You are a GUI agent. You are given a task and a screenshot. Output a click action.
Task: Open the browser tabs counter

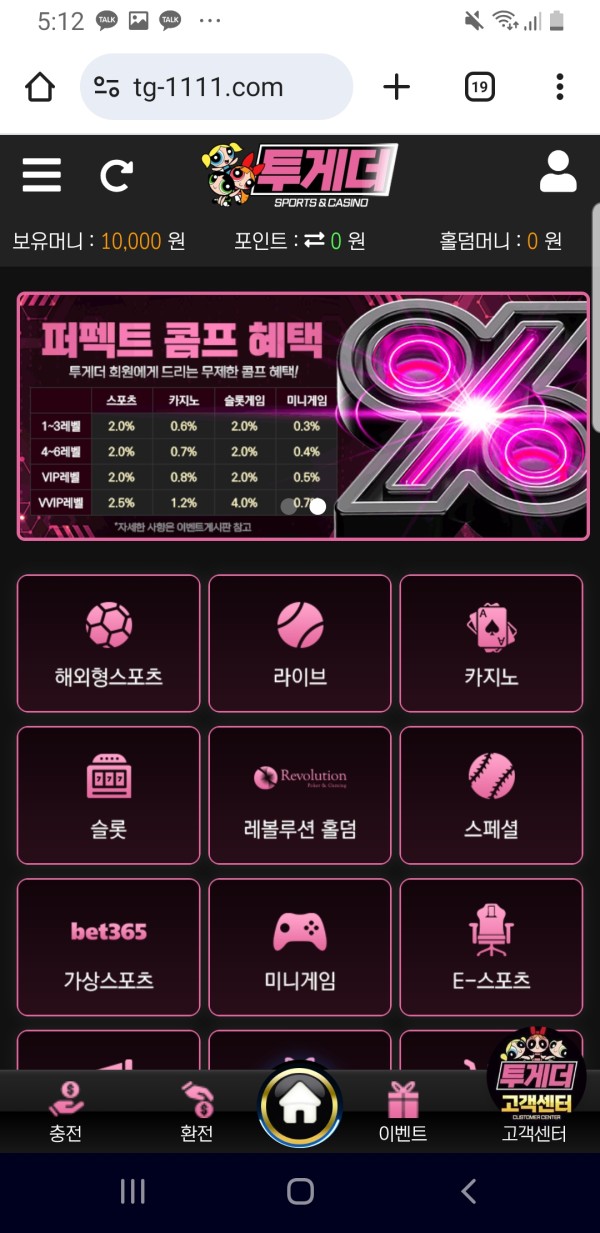480,87
